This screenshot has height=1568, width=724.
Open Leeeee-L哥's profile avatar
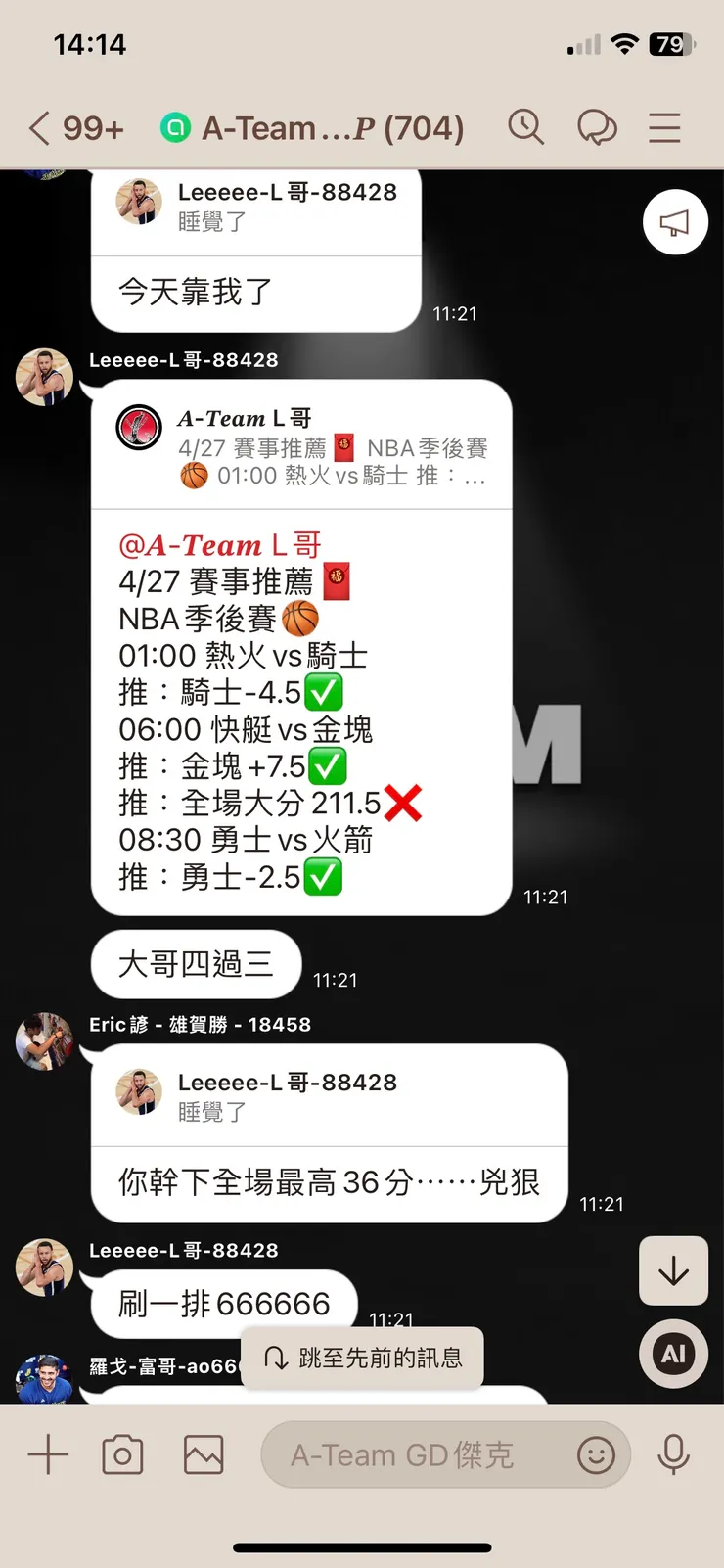point(44,377)
